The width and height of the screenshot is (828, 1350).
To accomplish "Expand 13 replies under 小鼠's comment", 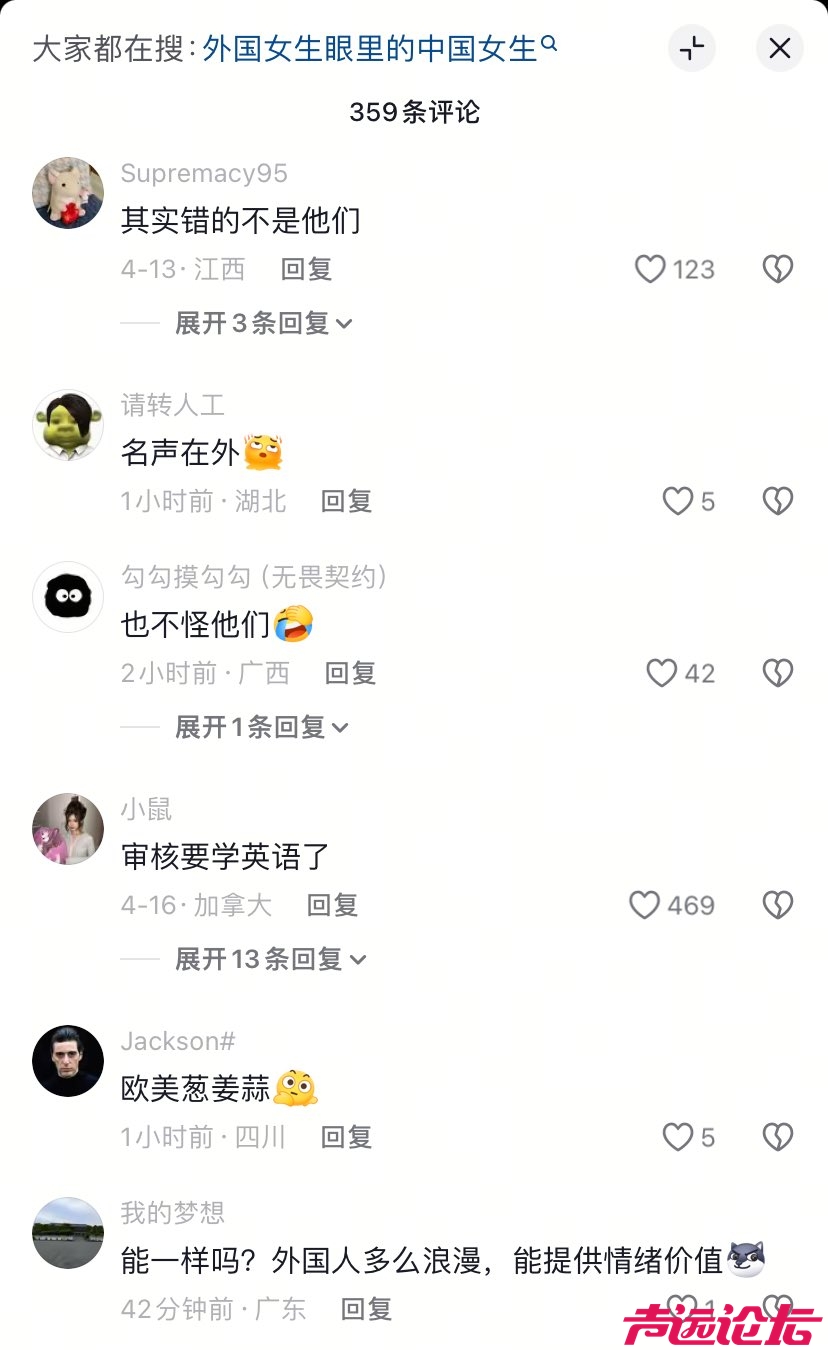I will (x=270, y=959).
